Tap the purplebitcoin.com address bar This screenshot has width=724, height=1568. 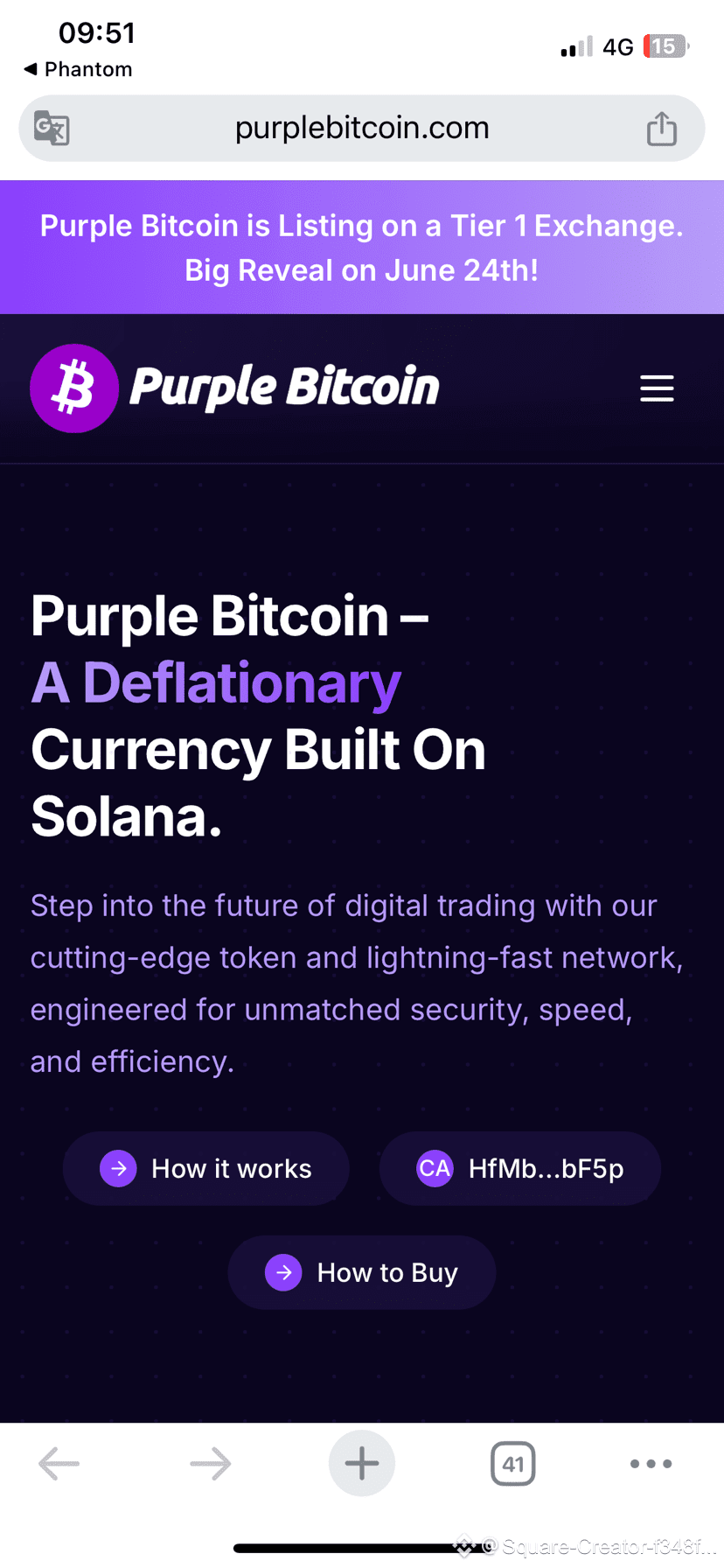[x=362, y=128]
